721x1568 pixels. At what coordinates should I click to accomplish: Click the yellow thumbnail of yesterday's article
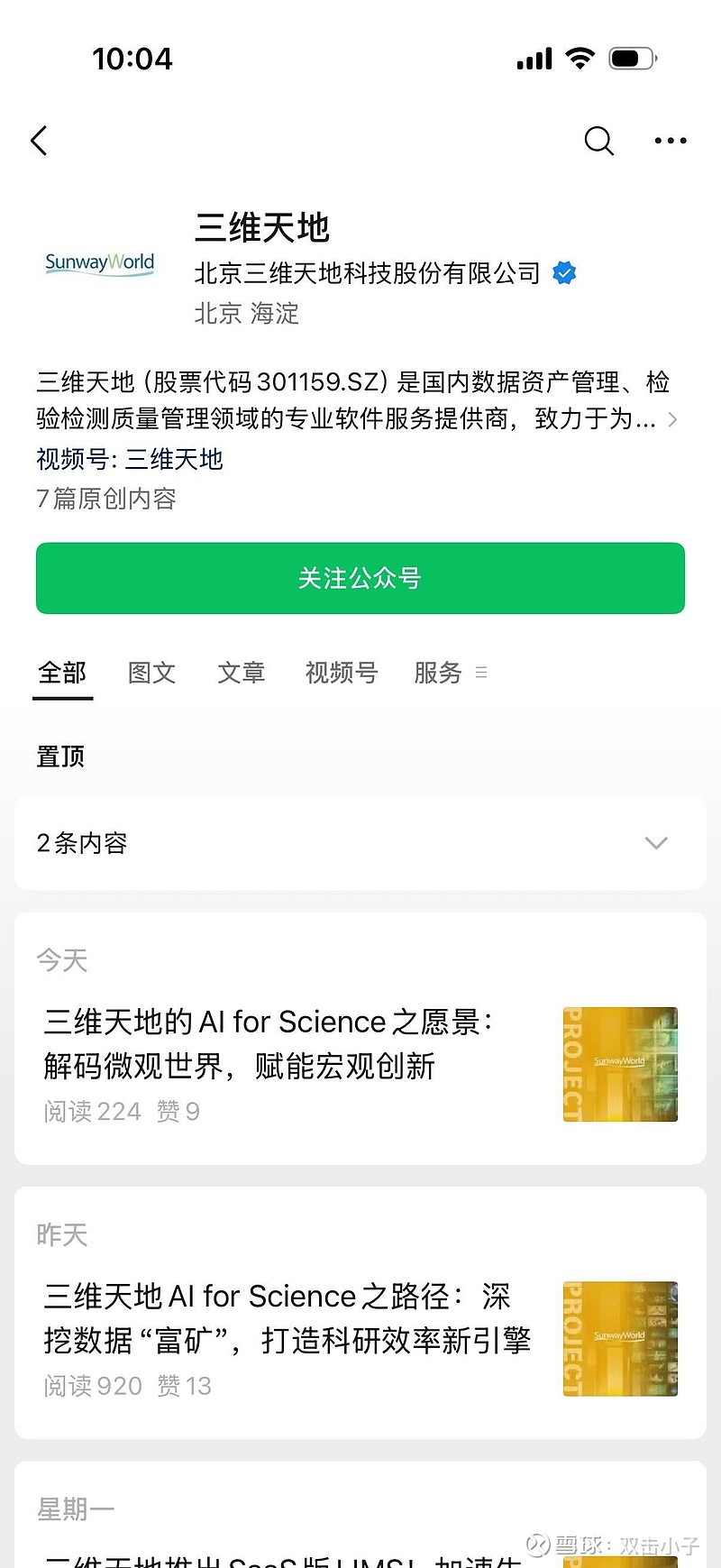click(620, 1340)
